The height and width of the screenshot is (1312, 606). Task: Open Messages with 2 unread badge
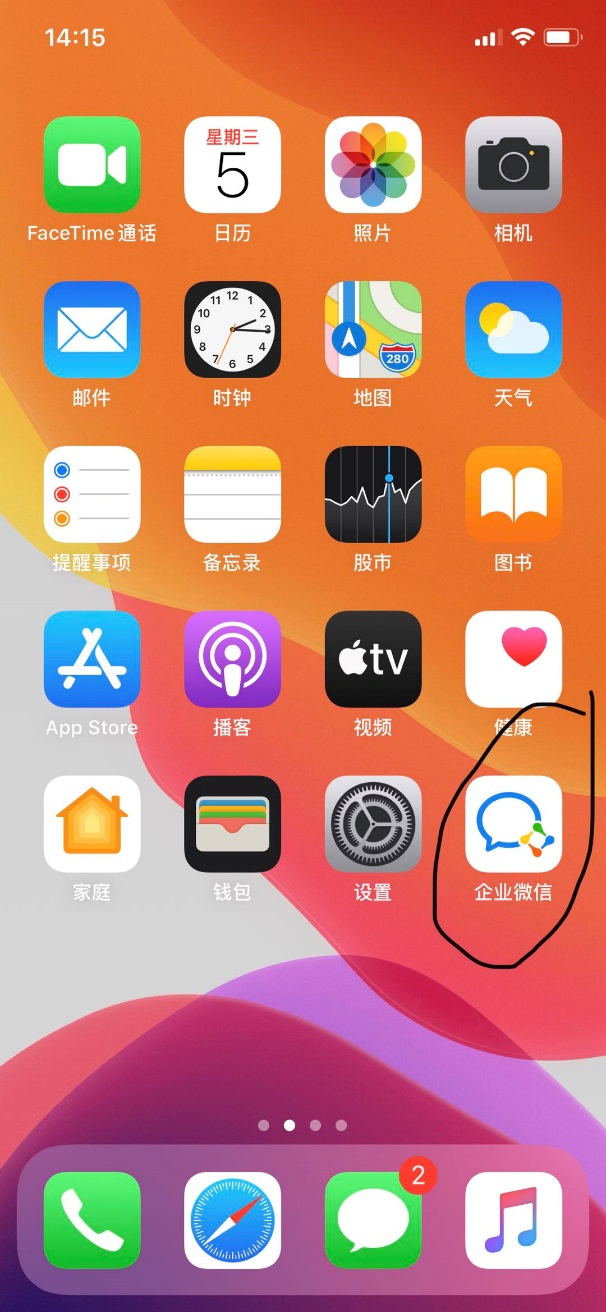(x=373, y=1220)
